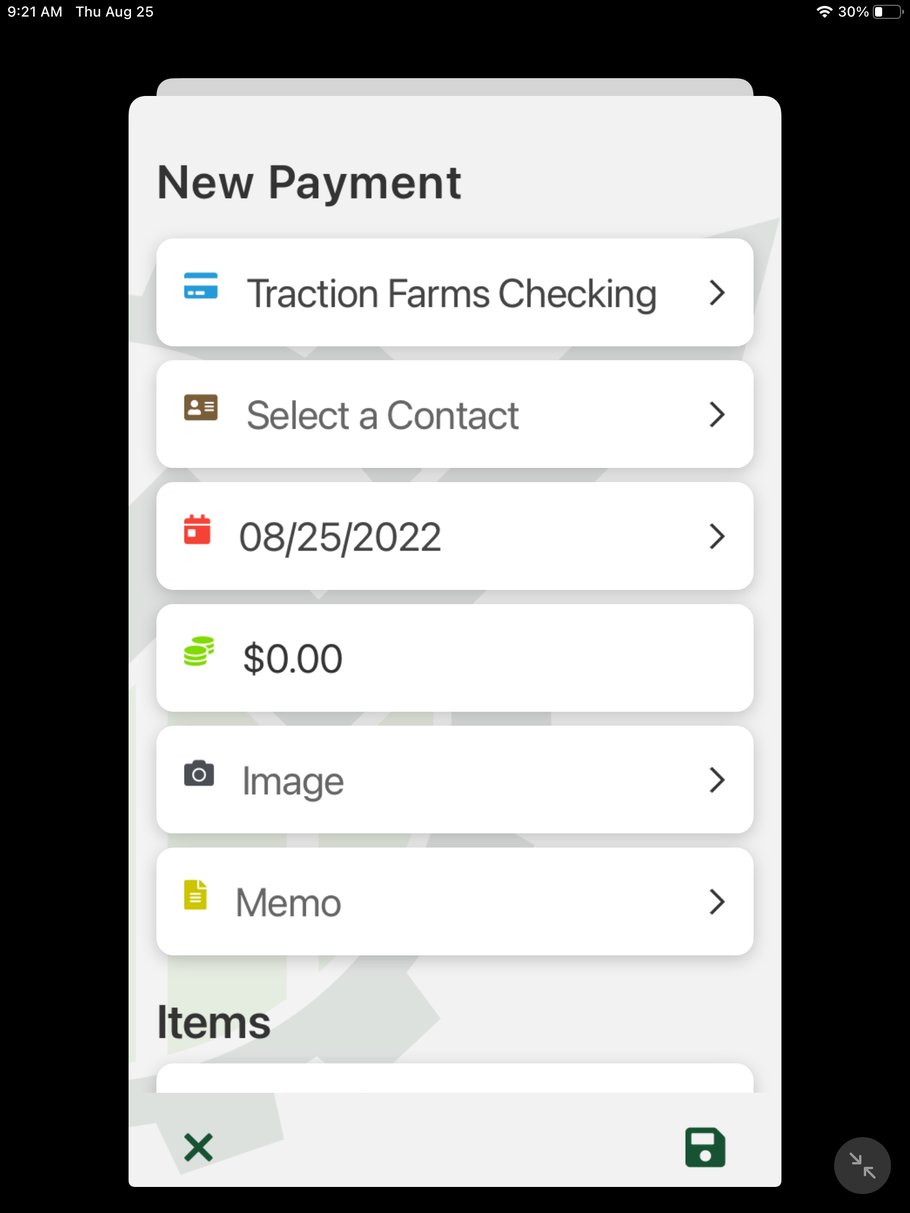Open the Select a Contact screen
Image resolution: width=910 pixels, height=1213 pixels.
click(x=383, y=414)
